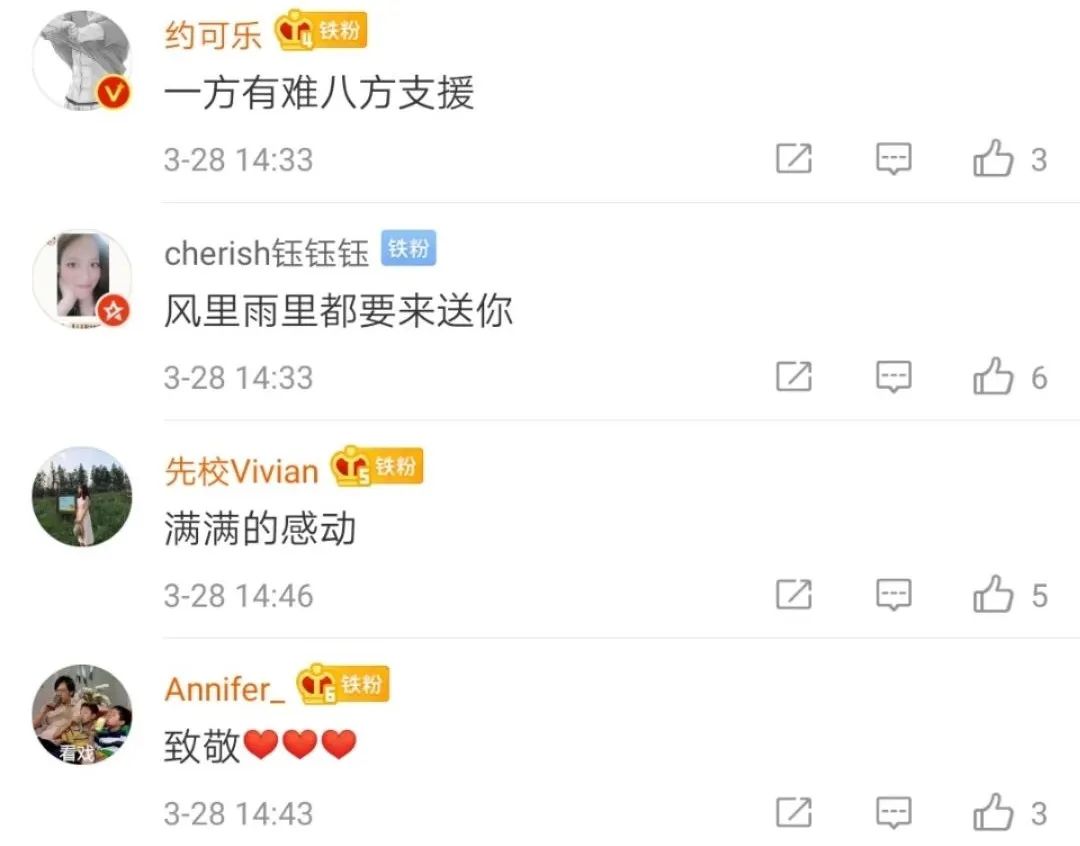Reply to 约可乐's comment
The height and width of the screenshot is (846, 1080).
click(x=893, y=159)
